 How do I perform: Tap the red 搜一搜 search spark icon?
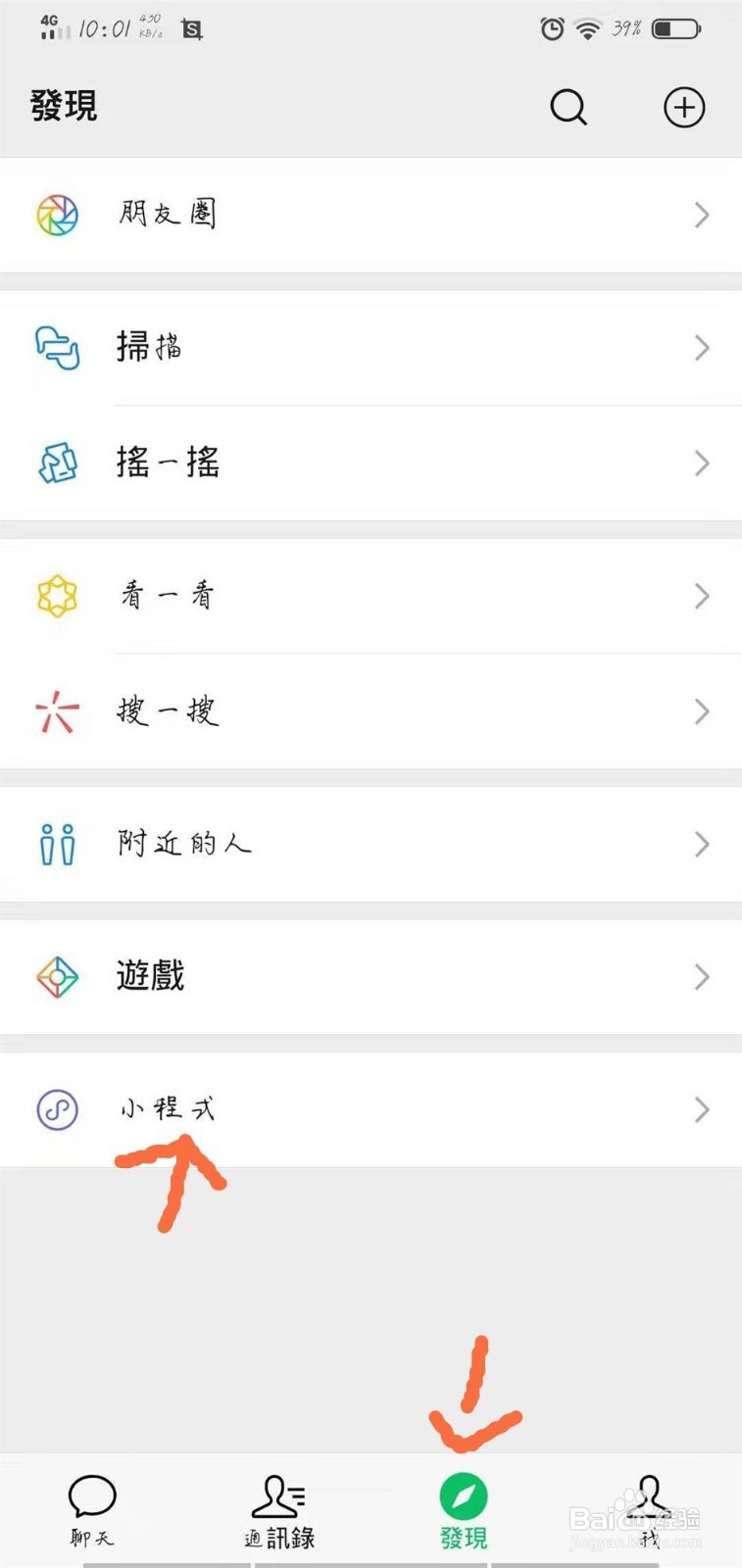58,711
